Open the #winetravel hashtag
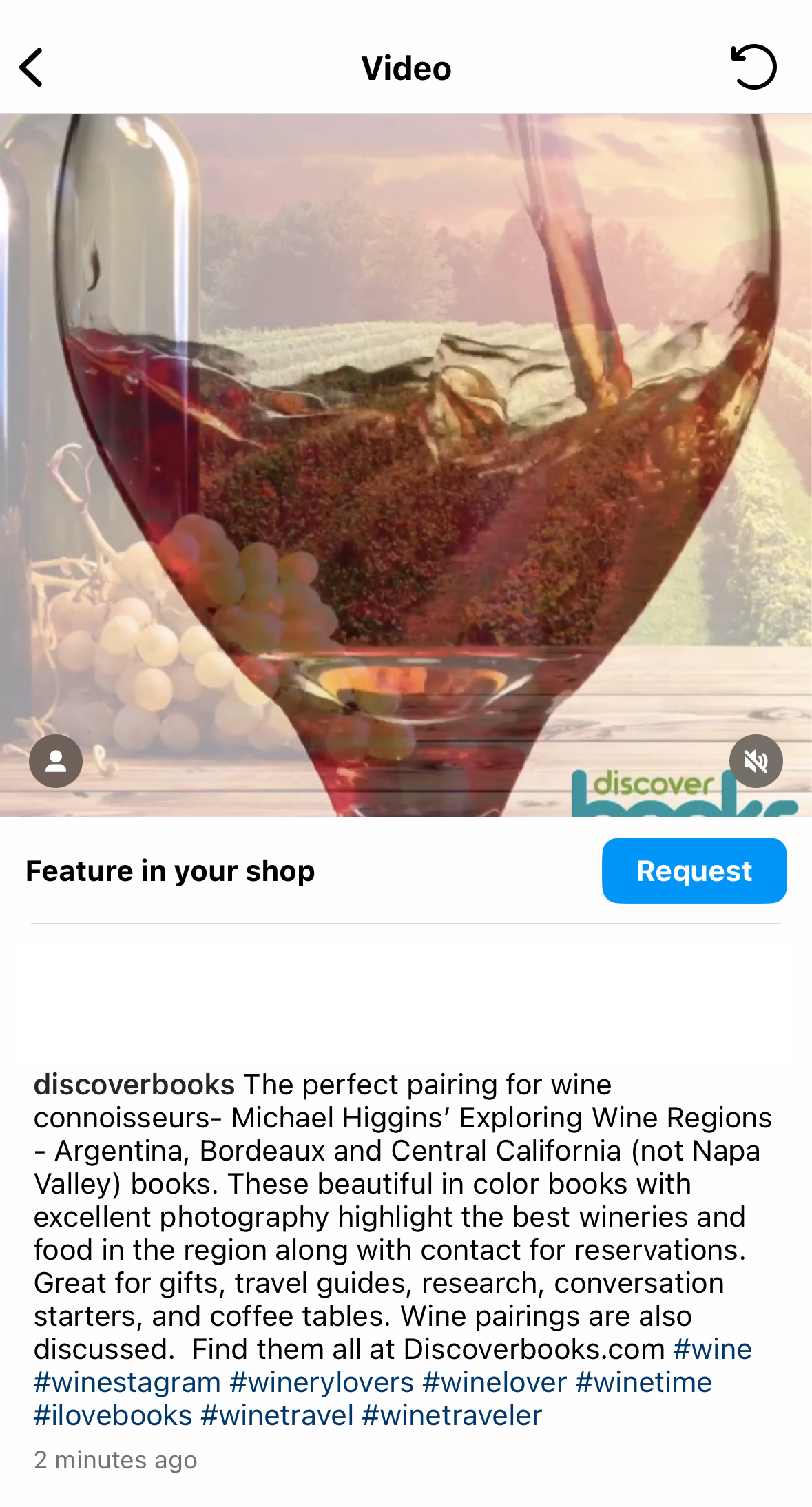The image size is (812, 1507). coord(277,1415)
